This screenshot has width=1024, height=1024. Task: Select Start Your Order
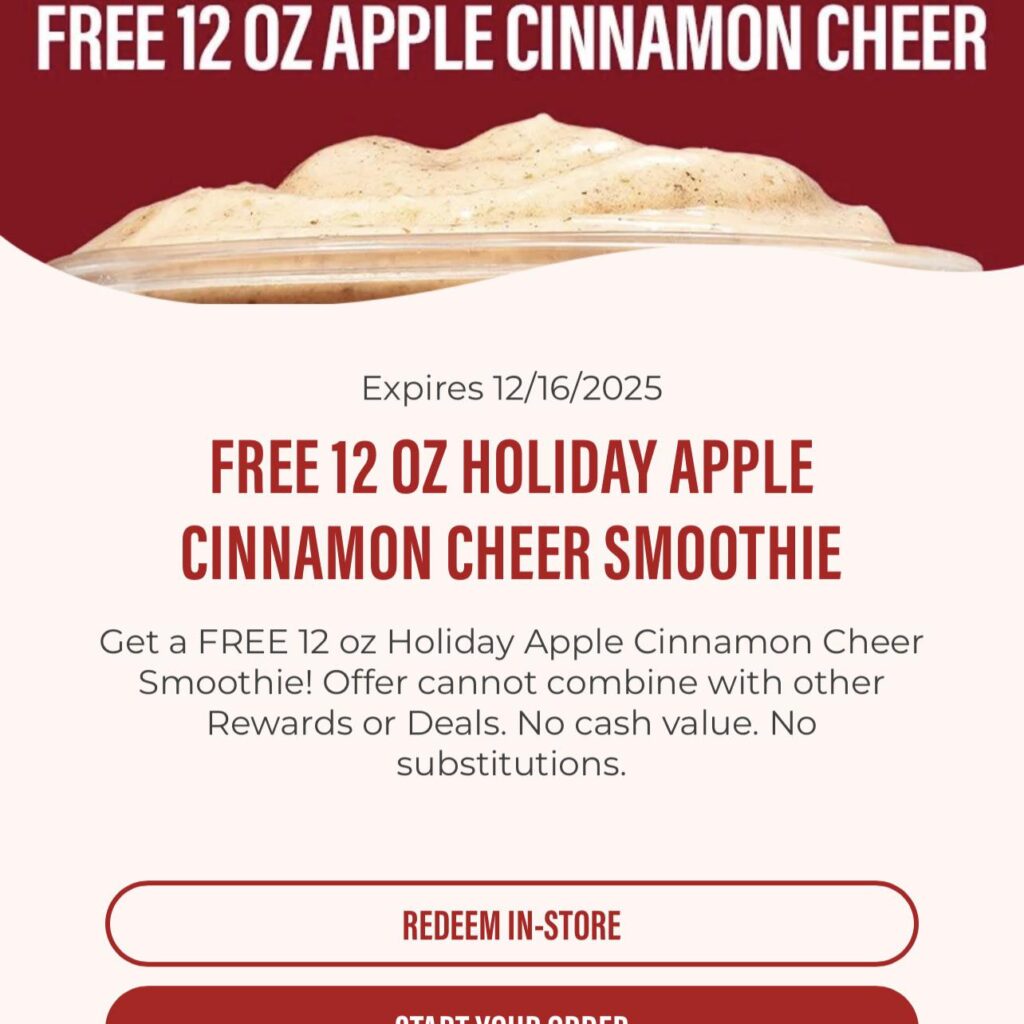coord(511,1008)
